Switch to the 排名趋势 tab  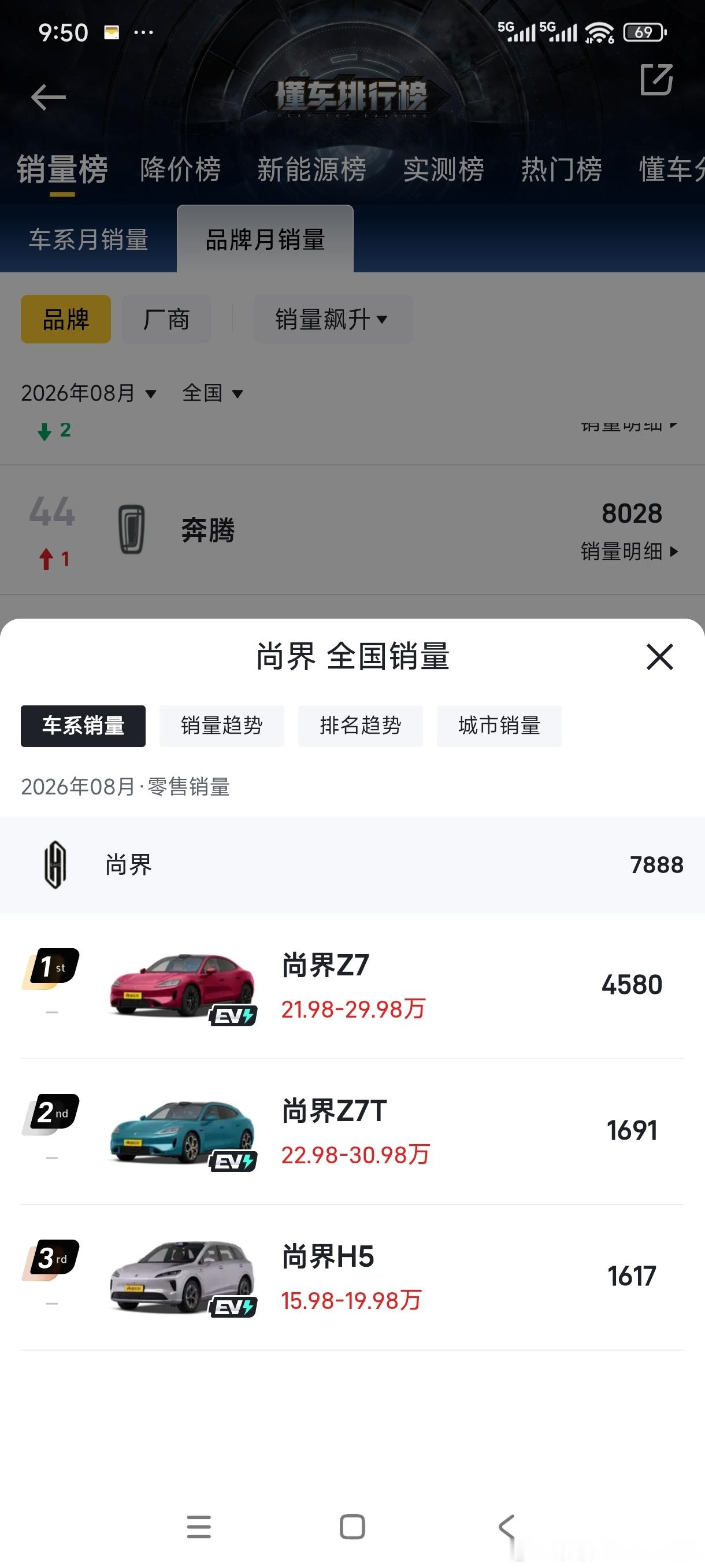(x=360, y=726)
